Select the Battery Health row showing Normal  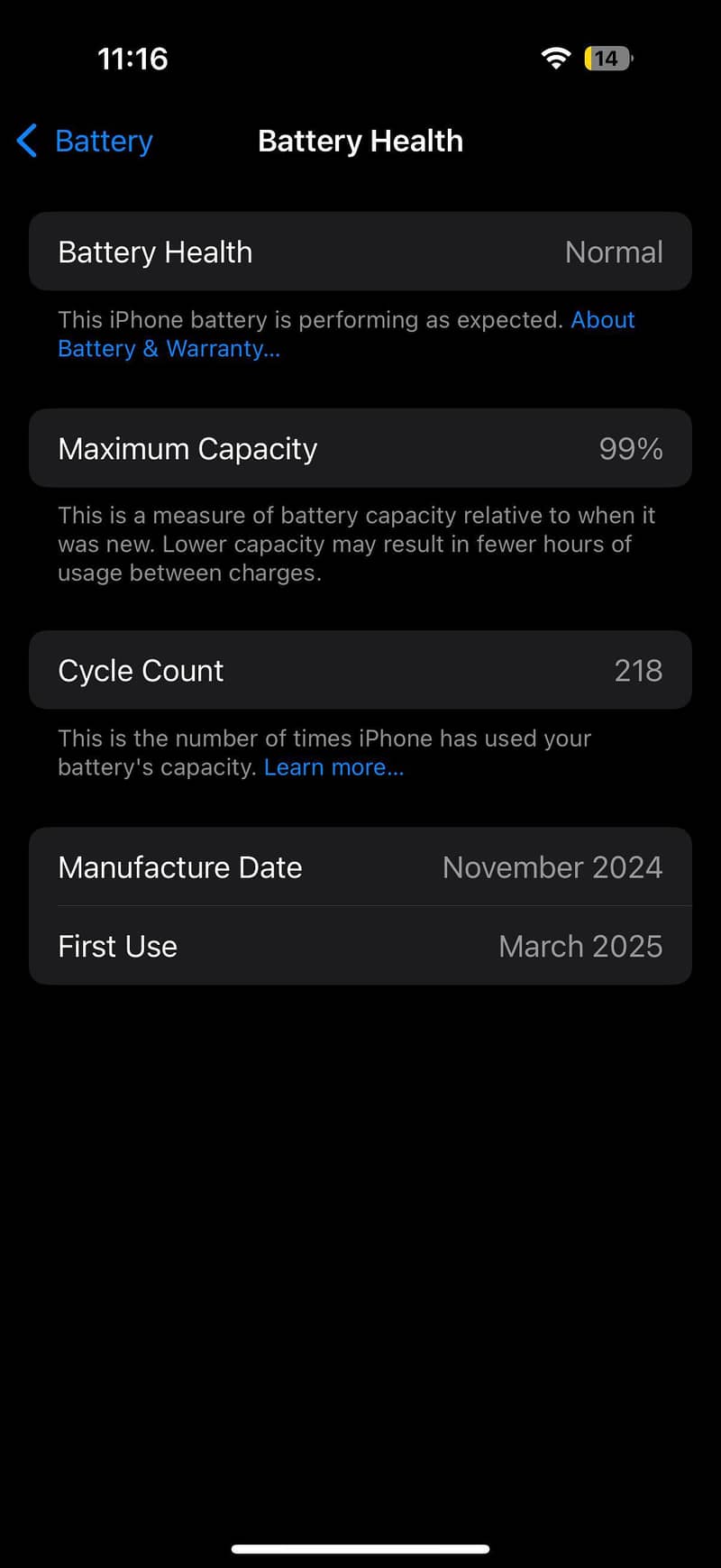click(x=360, y=252)
